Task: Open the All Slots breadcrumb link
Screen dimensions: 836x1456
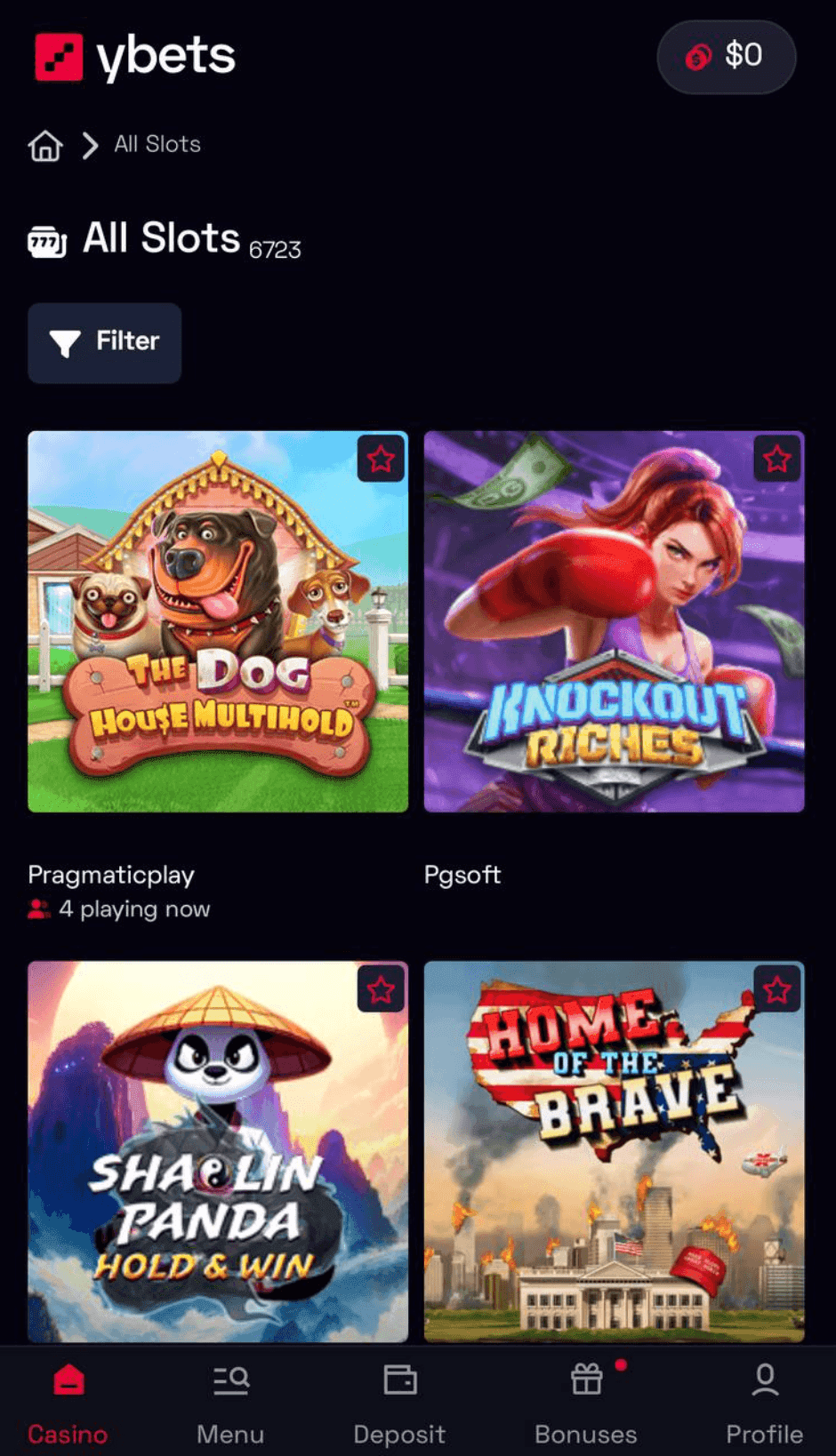Action: click(156, 144)
